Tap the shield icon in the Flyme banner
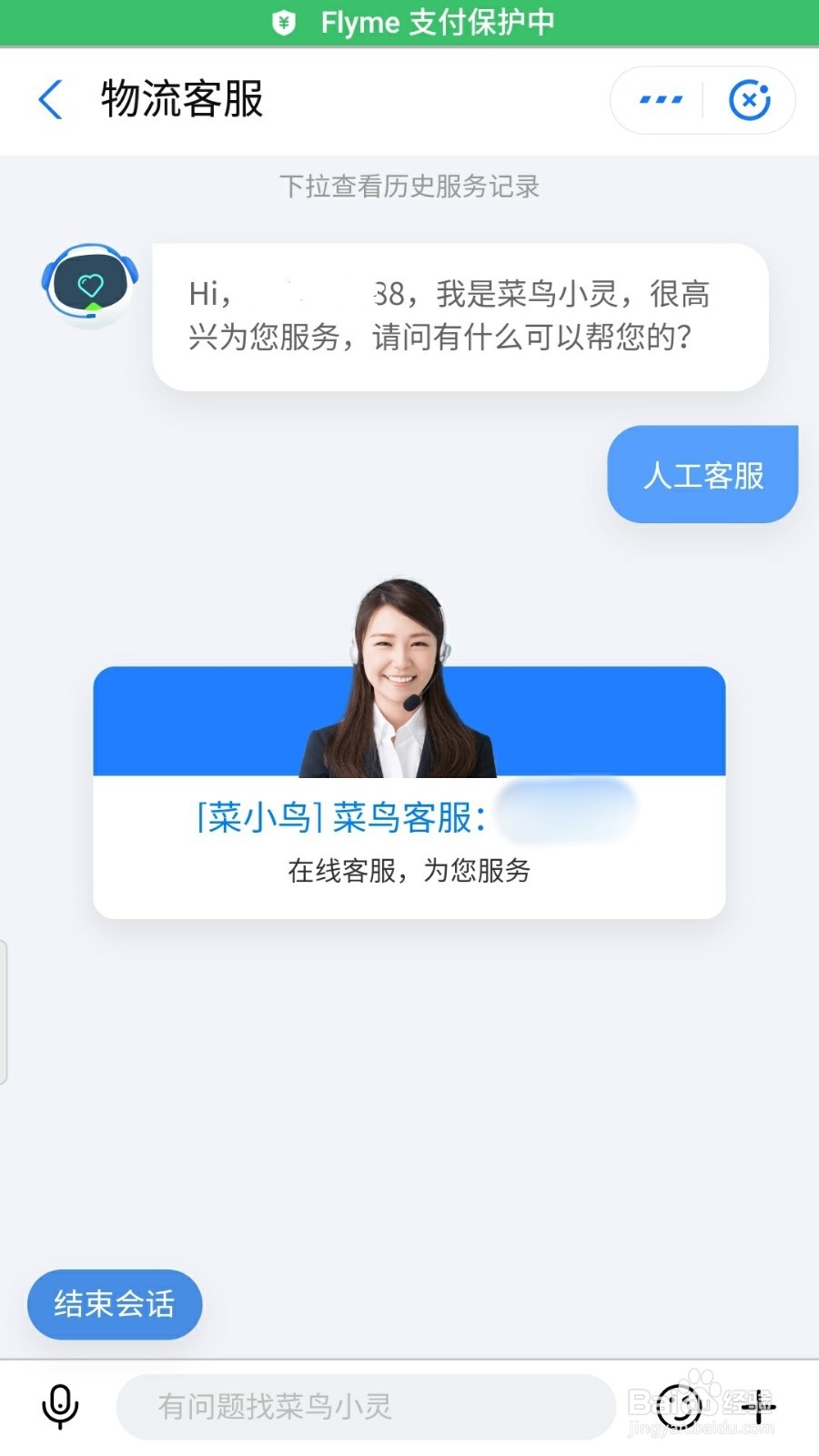The image size is (819, 1456). coord(285,22)
